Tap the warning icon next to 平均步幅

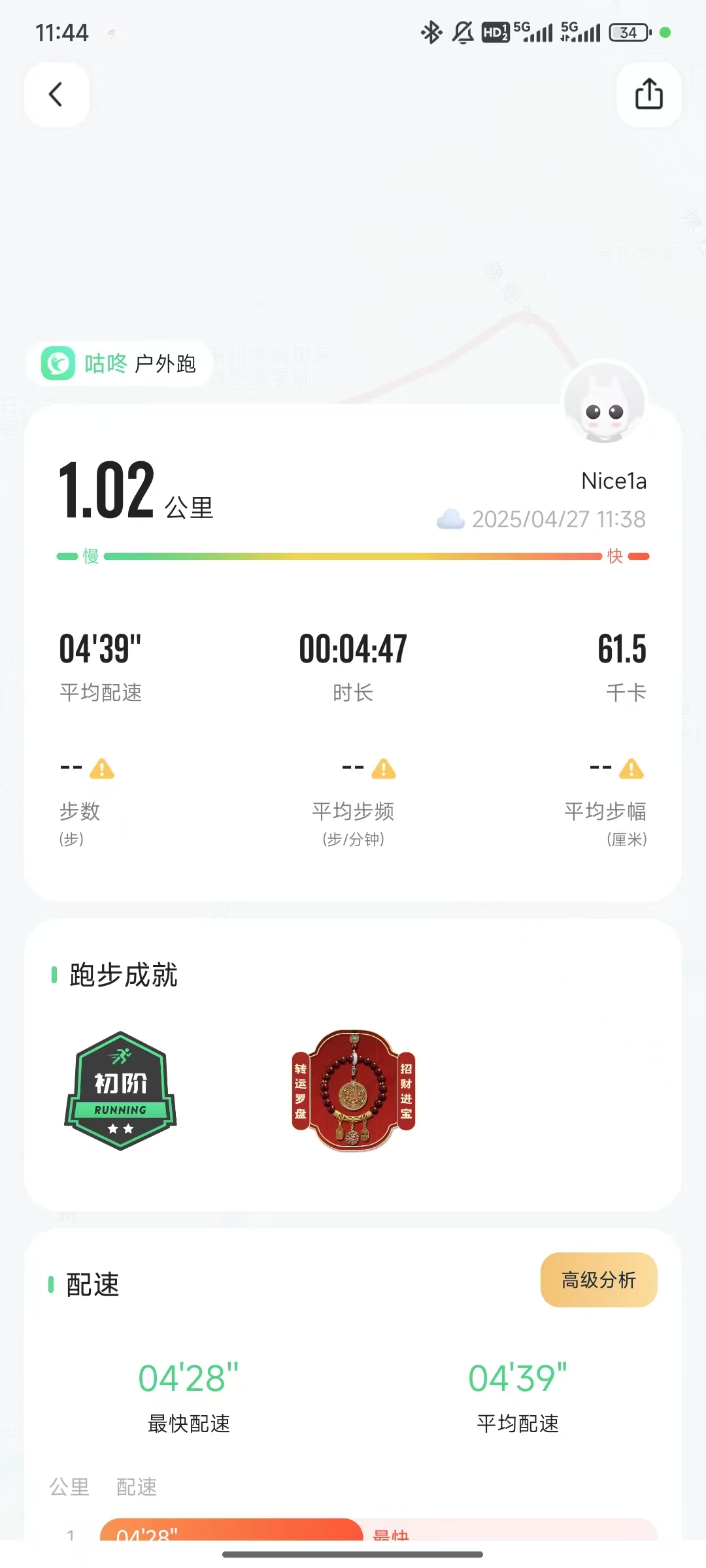pos(631,769)
